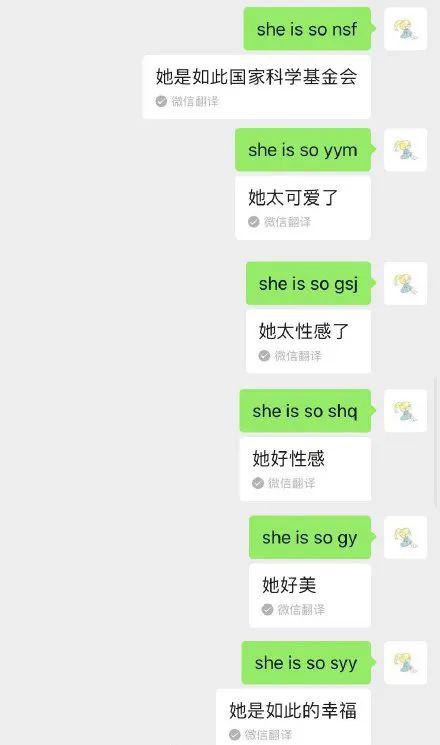Select the avatar beside "she is so shq"

[405, 411]
